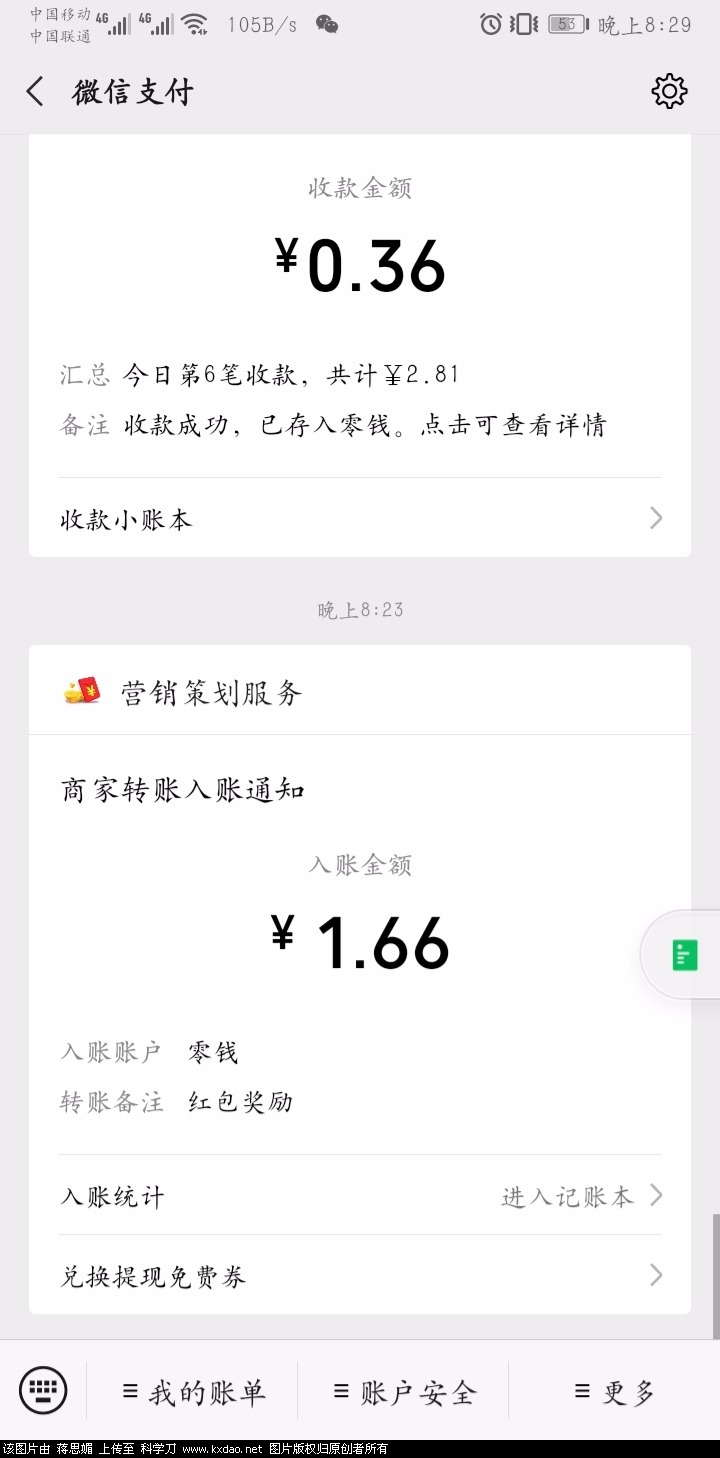
Task: Open the 账户安全 menu
Action: pyautogui.click(x=404, y=1392)
